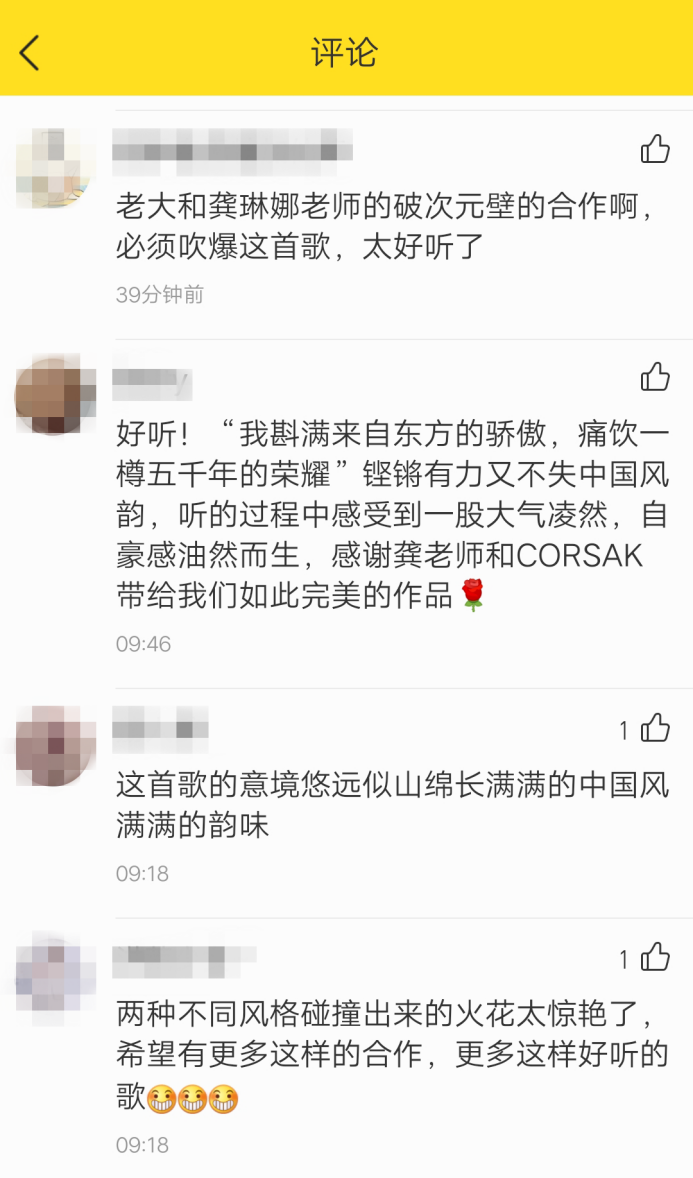
Task: Open avatar of the 09:46 commenter
Action: tap(56, 396)
